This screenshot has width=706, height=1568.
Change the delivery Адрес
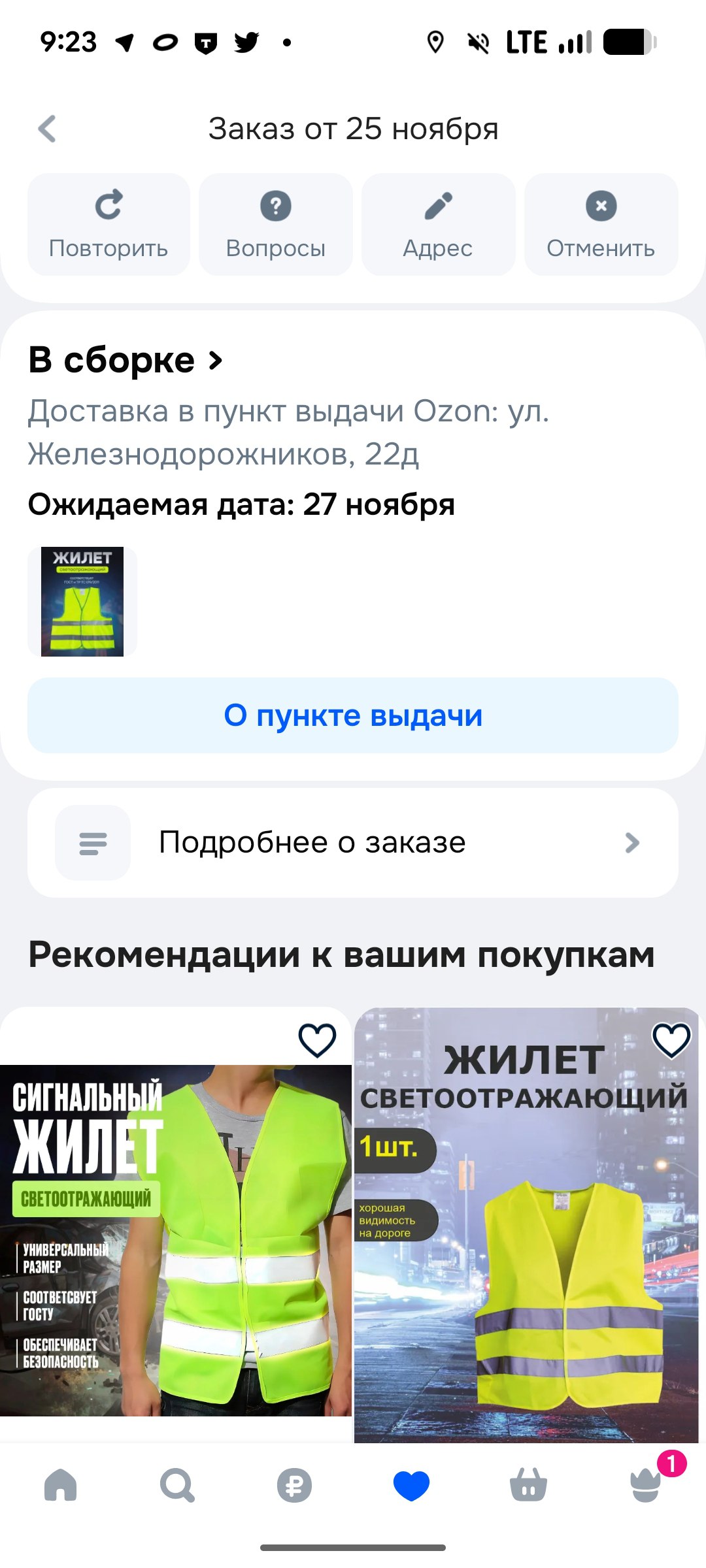[x=438, y=224]
